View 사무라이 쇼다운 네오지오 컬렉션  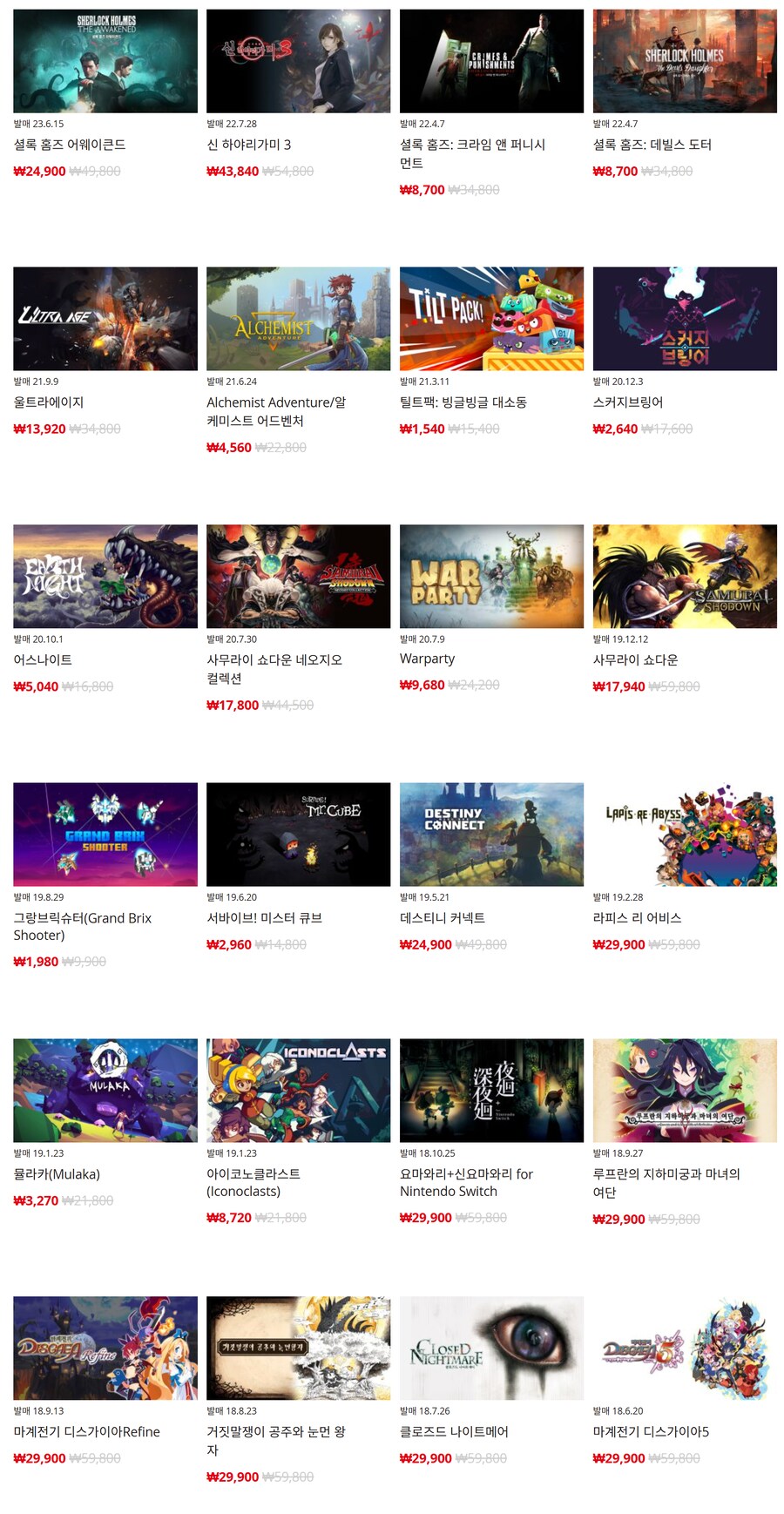[x=298, y=576]
